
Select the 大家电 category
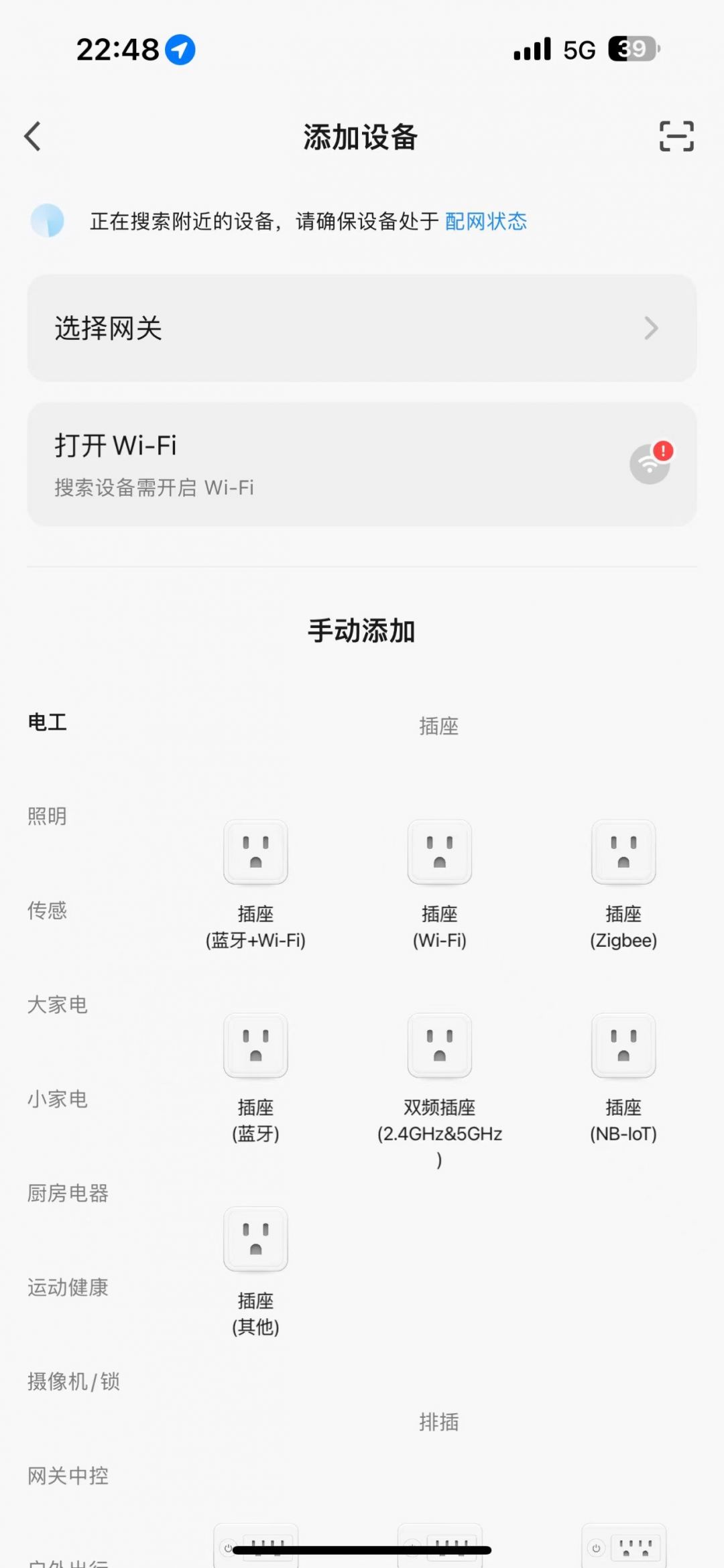point(58,1004)
